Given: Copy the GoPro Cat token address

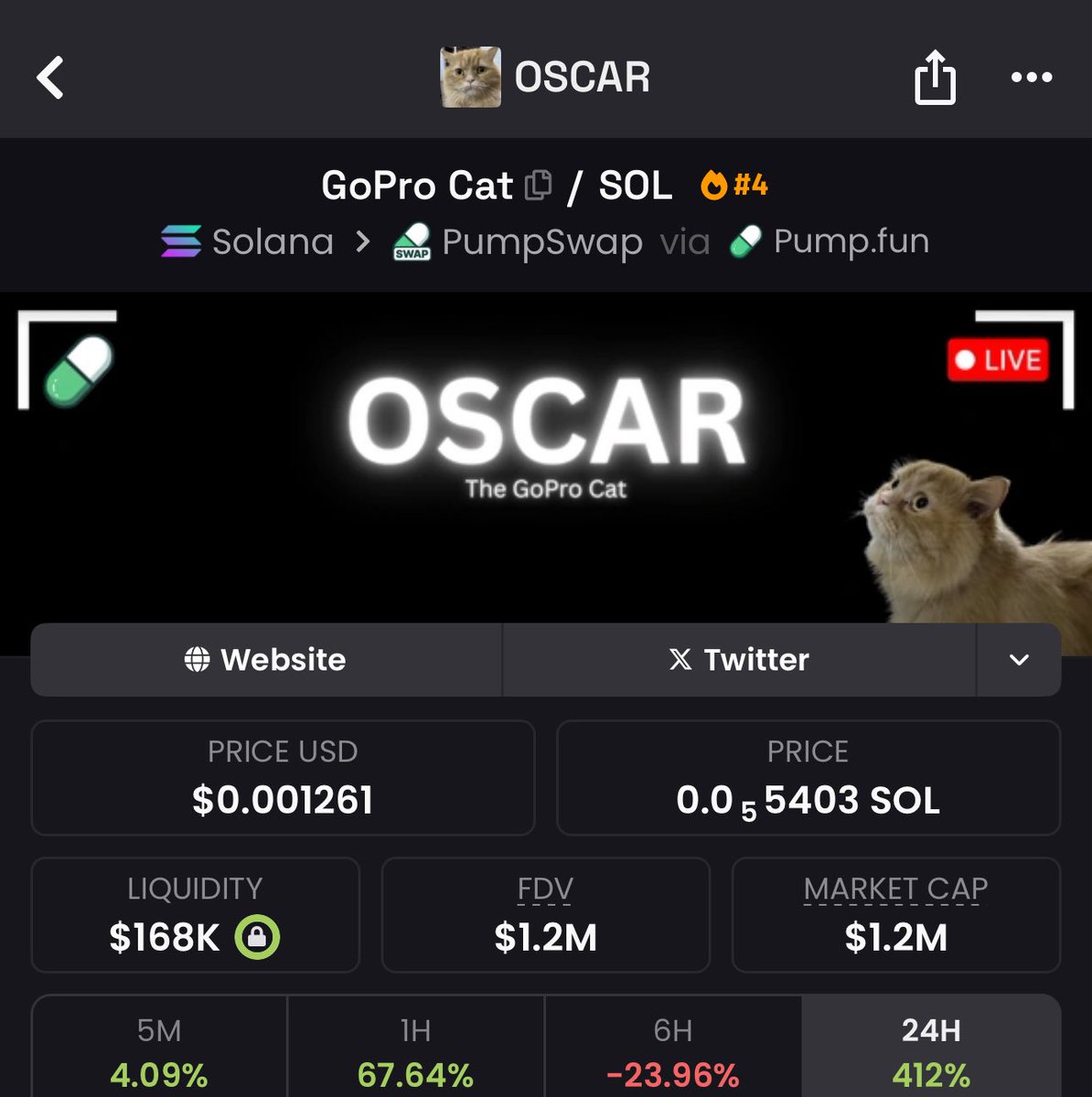Looking at the screenshot, I should coord(539,186).
